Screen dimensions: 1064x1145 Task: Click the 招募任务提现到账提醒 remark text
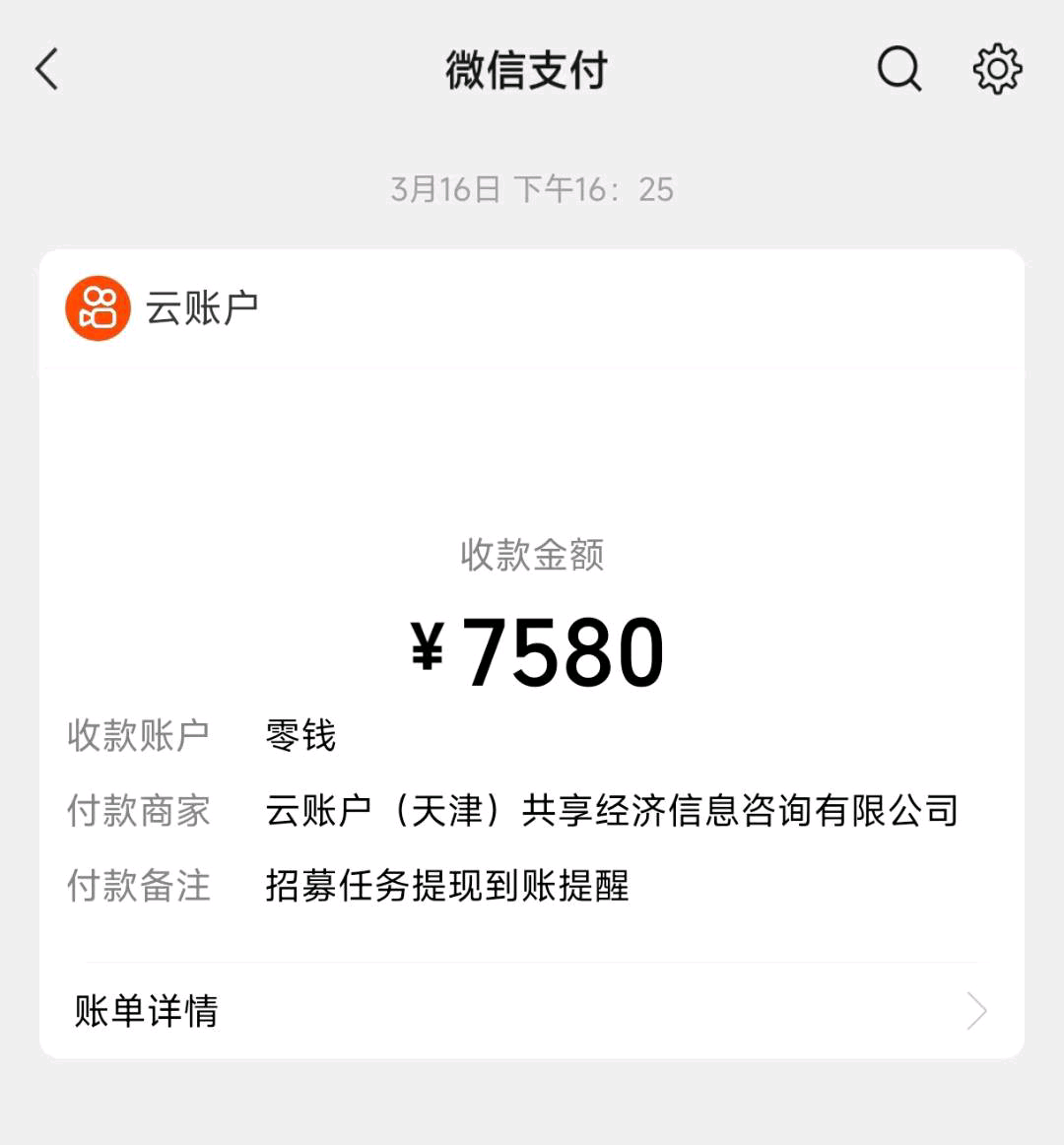coord(448,887)
